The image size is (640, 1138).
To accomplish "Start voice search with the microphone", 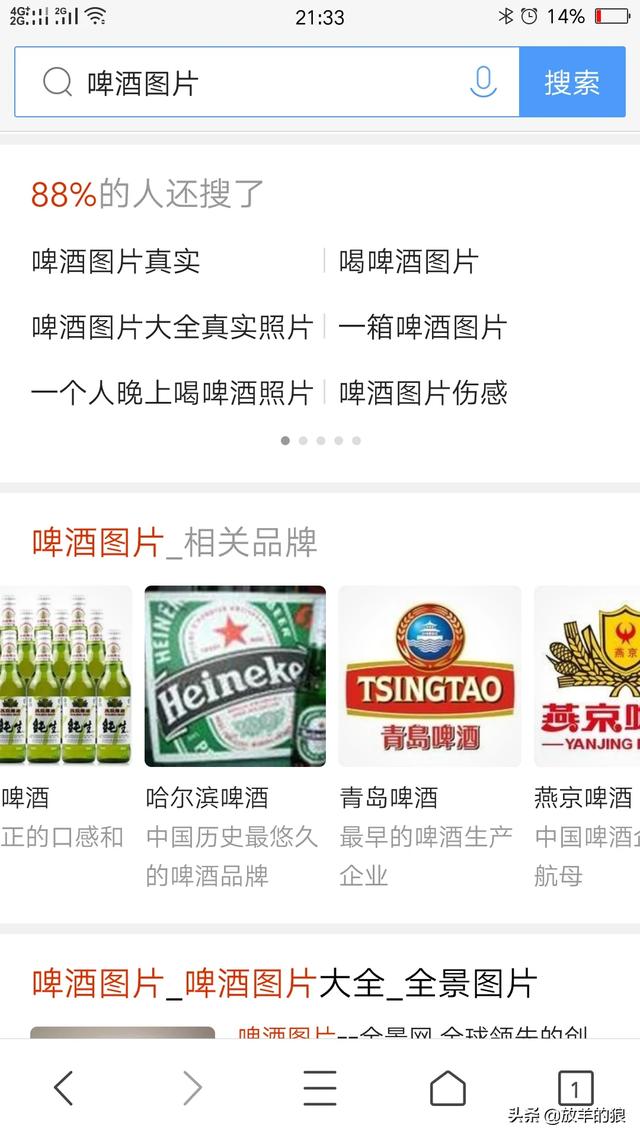I will tap(483, 82).
